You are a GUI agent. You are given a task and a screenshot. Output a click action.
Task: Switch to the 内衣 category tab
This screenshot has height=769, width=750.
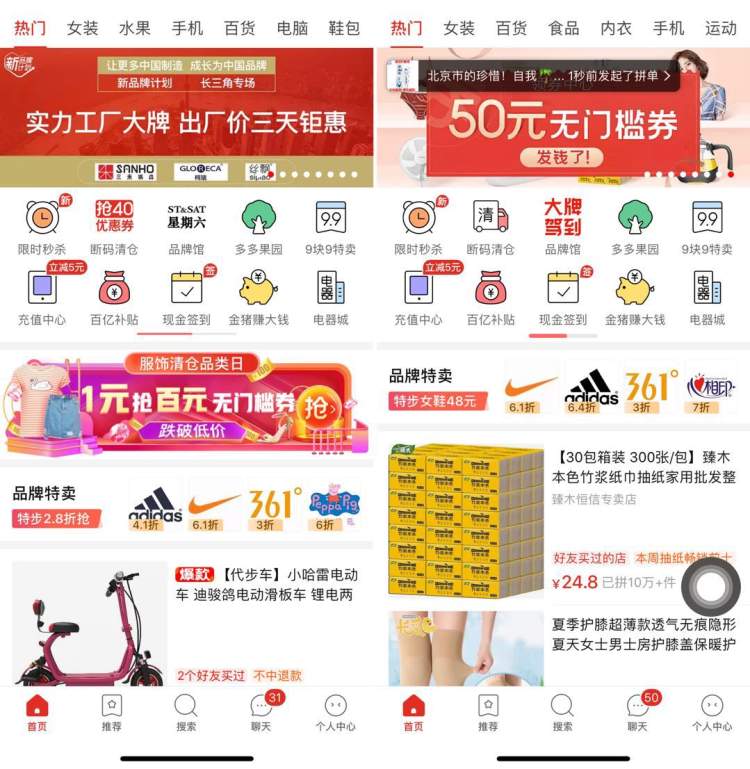click(x=615, y=28)
